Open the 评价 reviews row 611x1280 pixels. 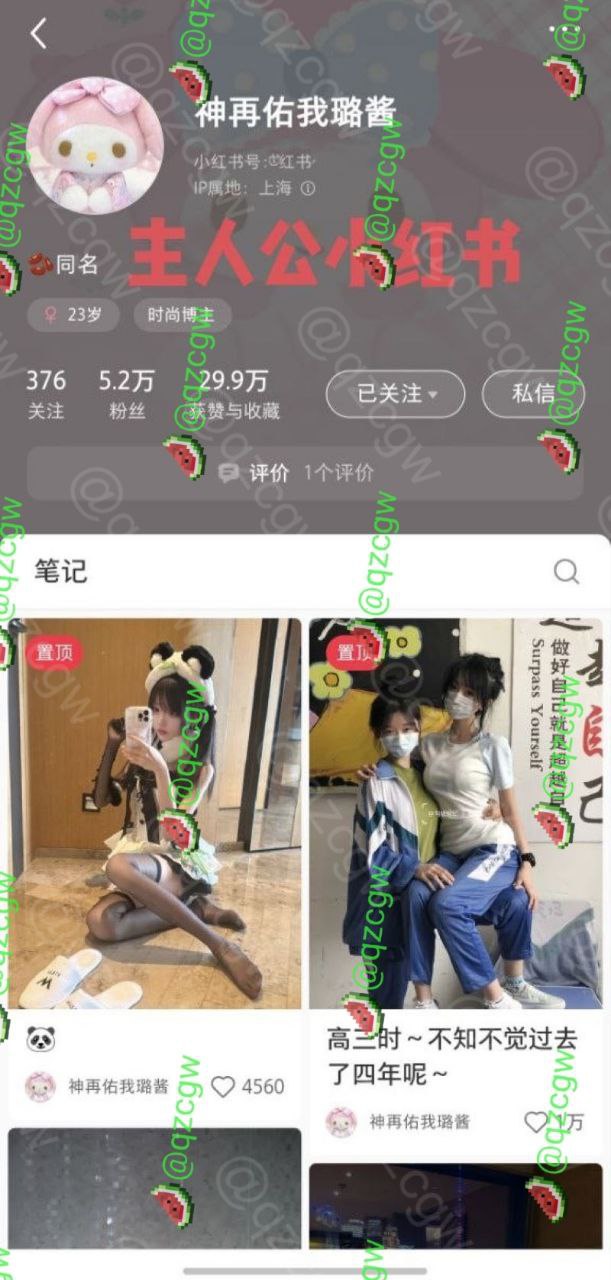pos(305,473)
